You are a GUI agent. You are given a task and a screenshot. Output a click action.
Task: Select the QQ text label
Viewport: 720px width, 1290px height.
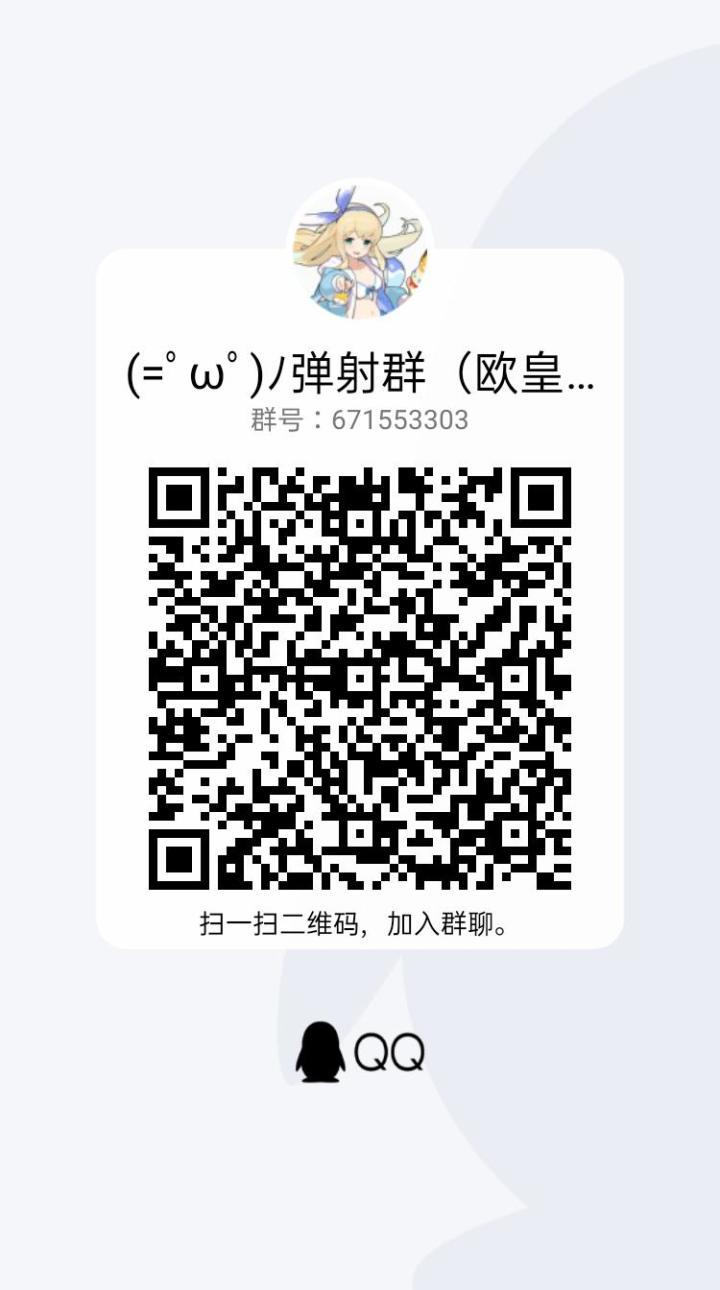[x=390, y=1050]
